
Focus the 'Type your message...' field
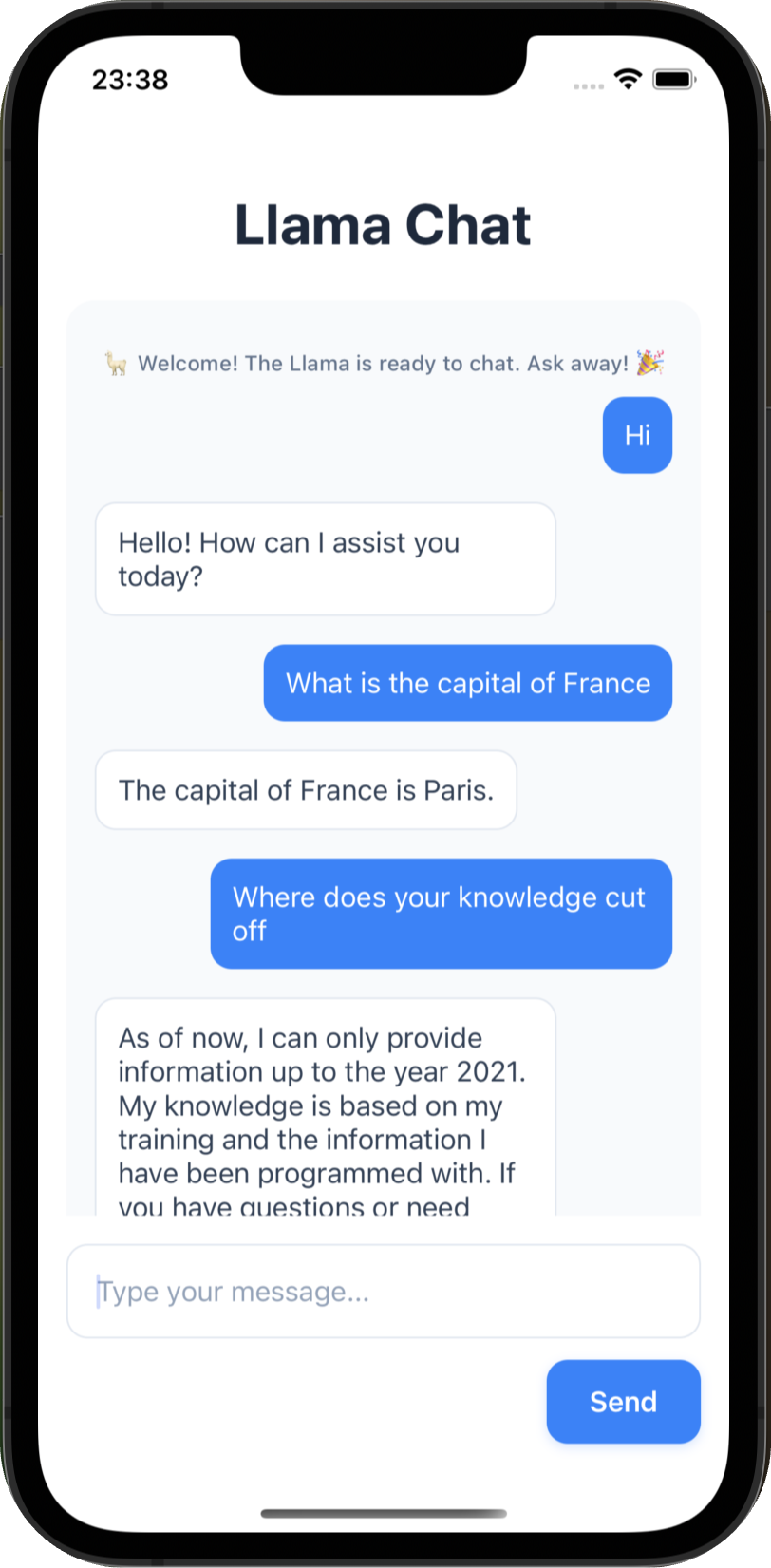[x=383, y=1292]
